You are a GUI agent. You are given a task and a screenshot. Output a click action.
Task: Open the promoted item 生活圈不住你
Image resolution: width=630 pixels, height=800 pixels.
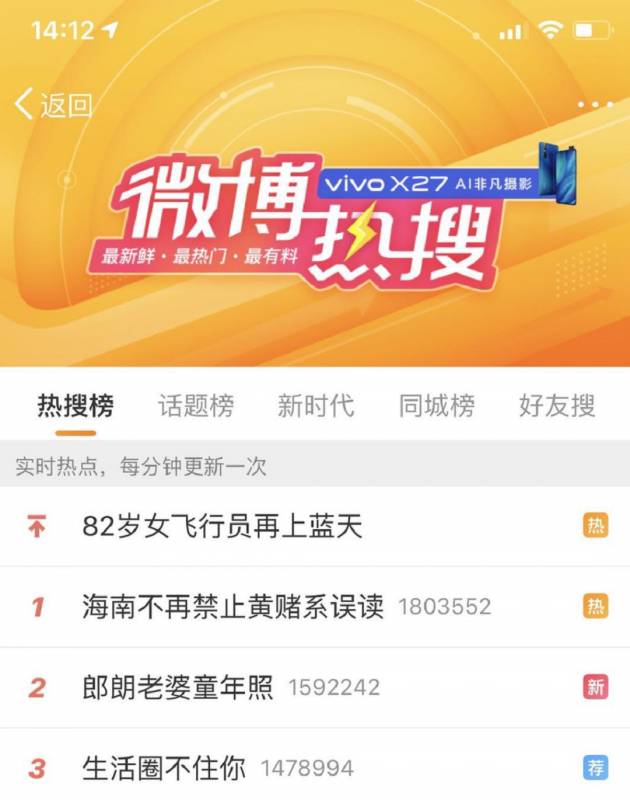coord(164,768)
